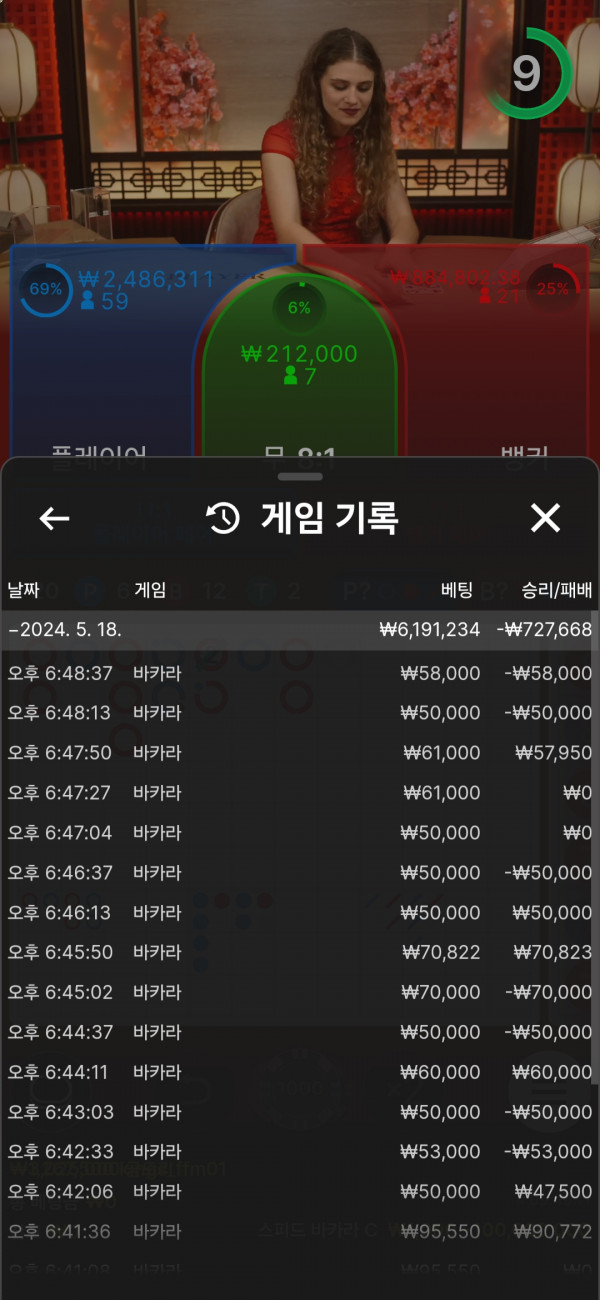Go back from the game history panel
Image resolution: width=600 pixels, height=1300 pixels.
(54, 518)
